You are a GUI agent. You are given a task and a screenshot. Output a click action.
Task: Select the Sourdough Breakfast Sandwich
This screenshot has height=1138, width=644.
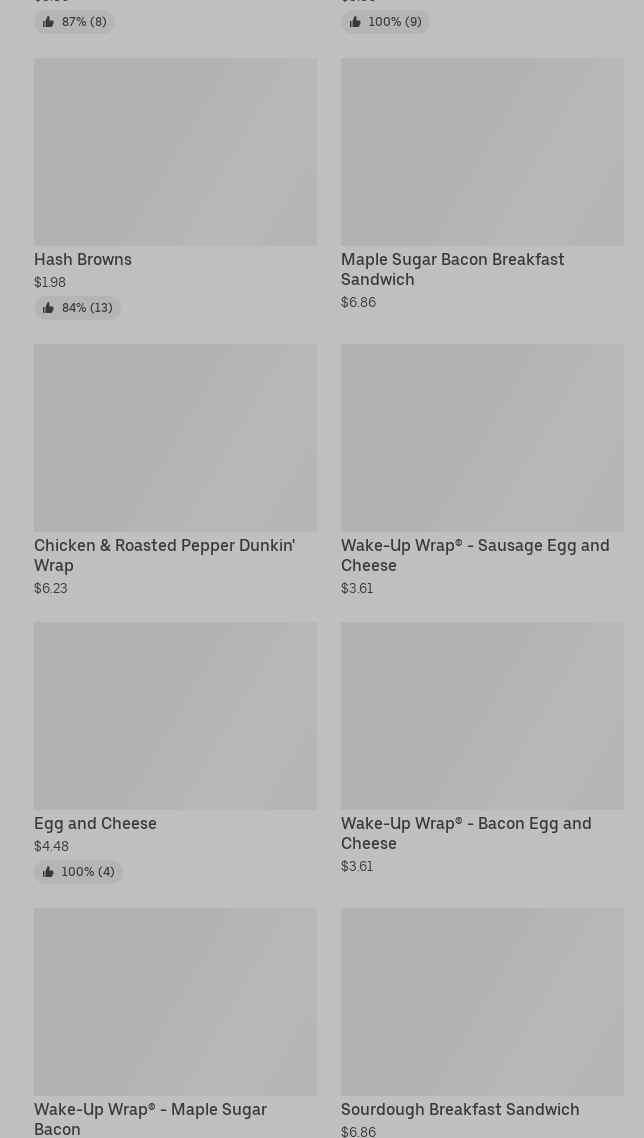tap(482, 1002)
